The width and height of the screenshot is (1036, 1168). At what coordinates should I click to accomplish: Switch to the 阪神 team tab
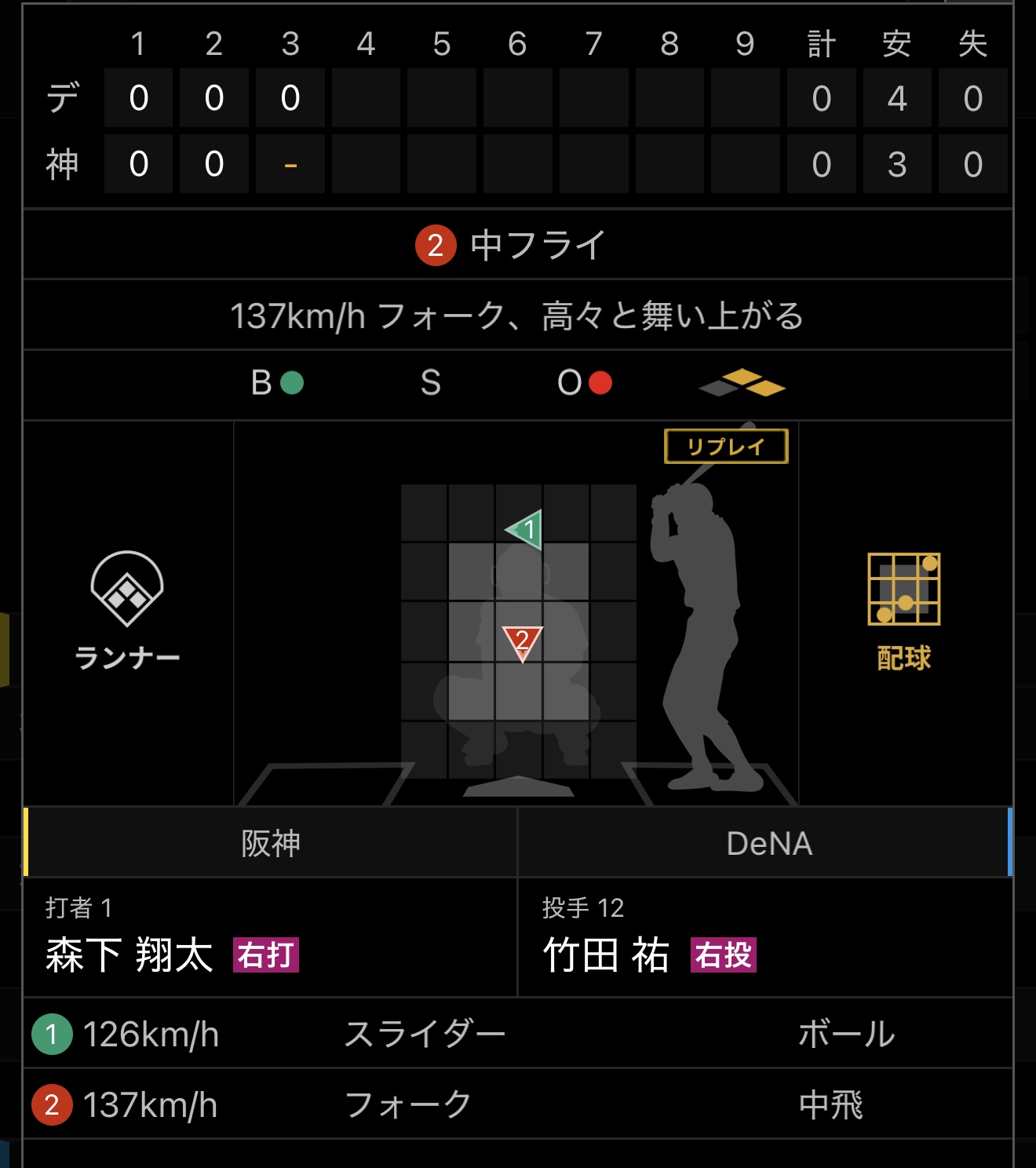click(271, 843)
